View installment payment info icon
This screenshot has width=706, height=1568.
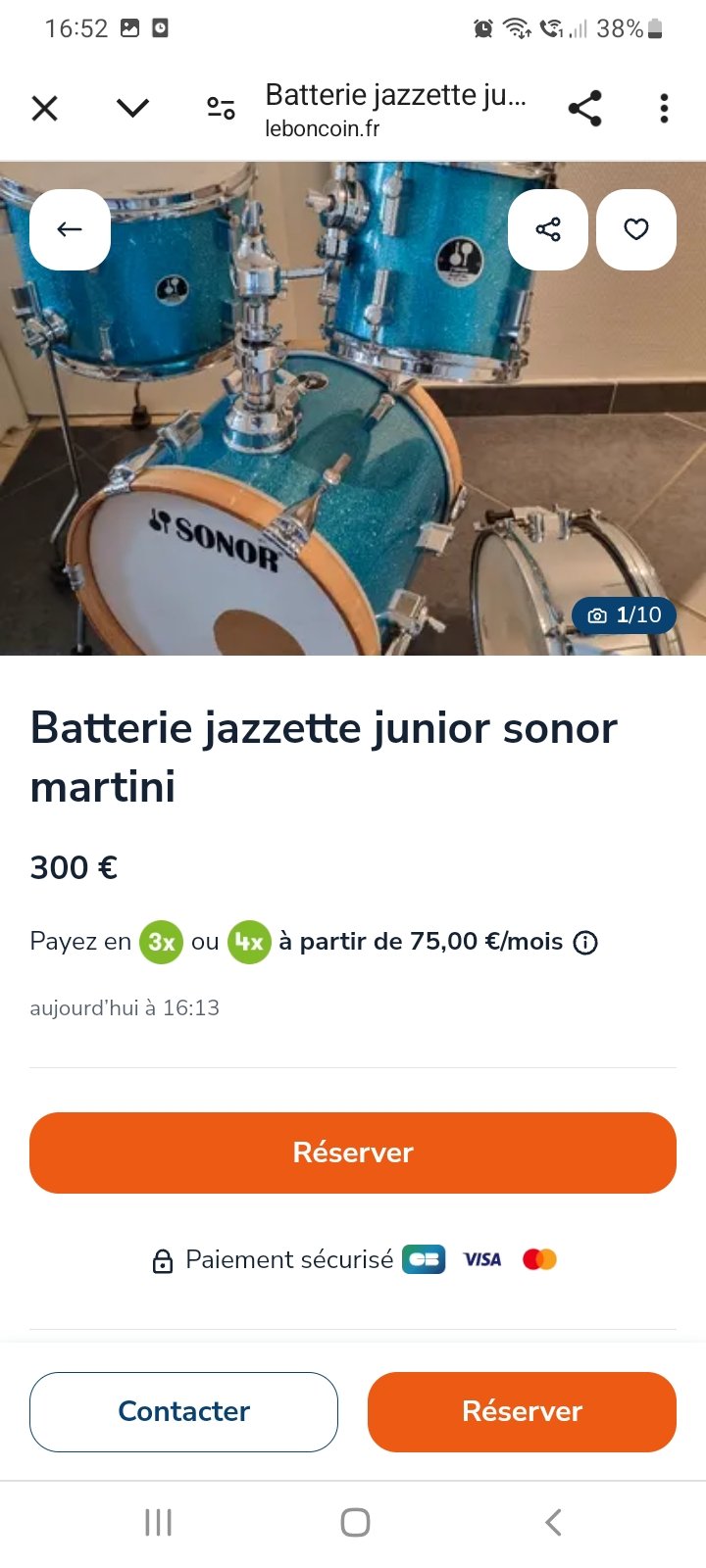(x=585, y=943)
